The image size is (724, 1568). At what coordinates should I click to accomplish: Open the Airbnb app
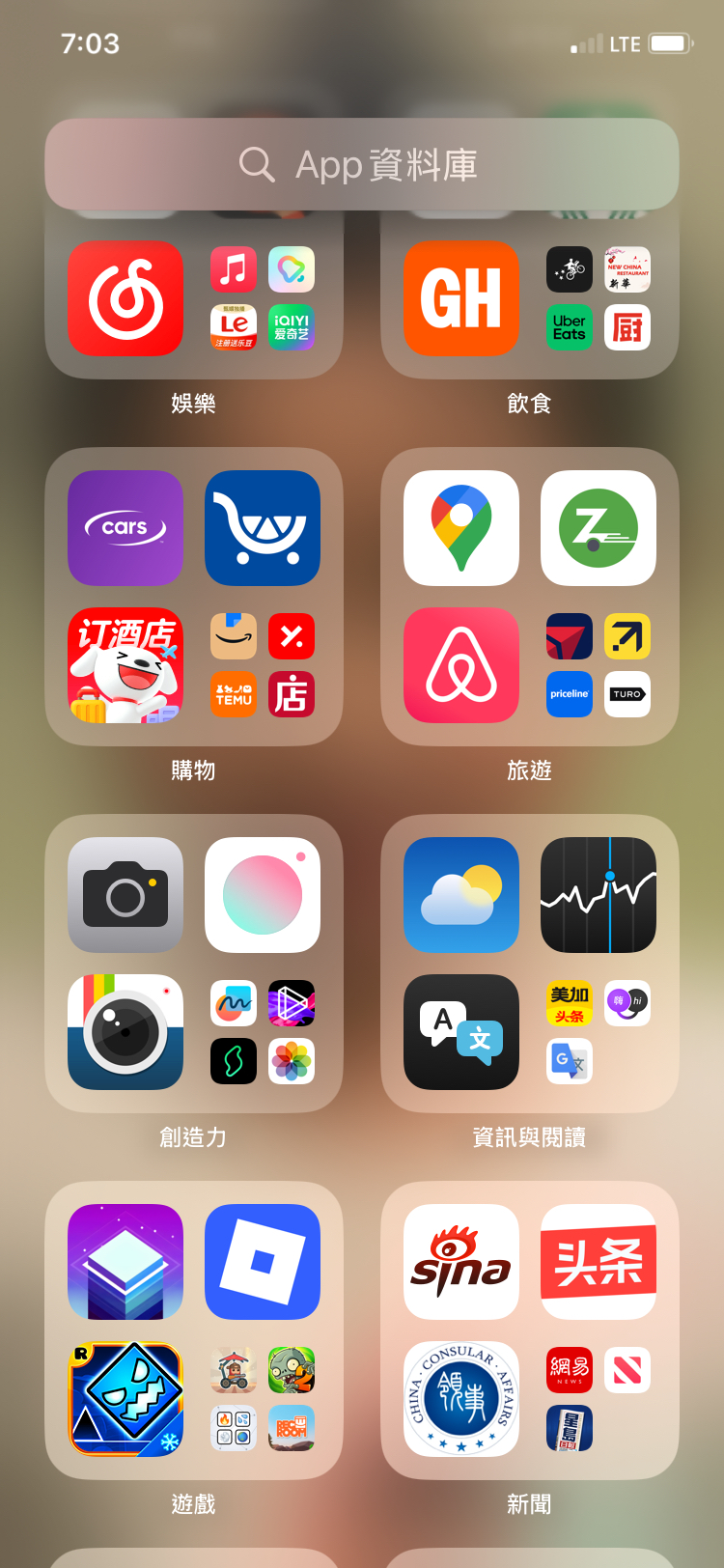461,665
